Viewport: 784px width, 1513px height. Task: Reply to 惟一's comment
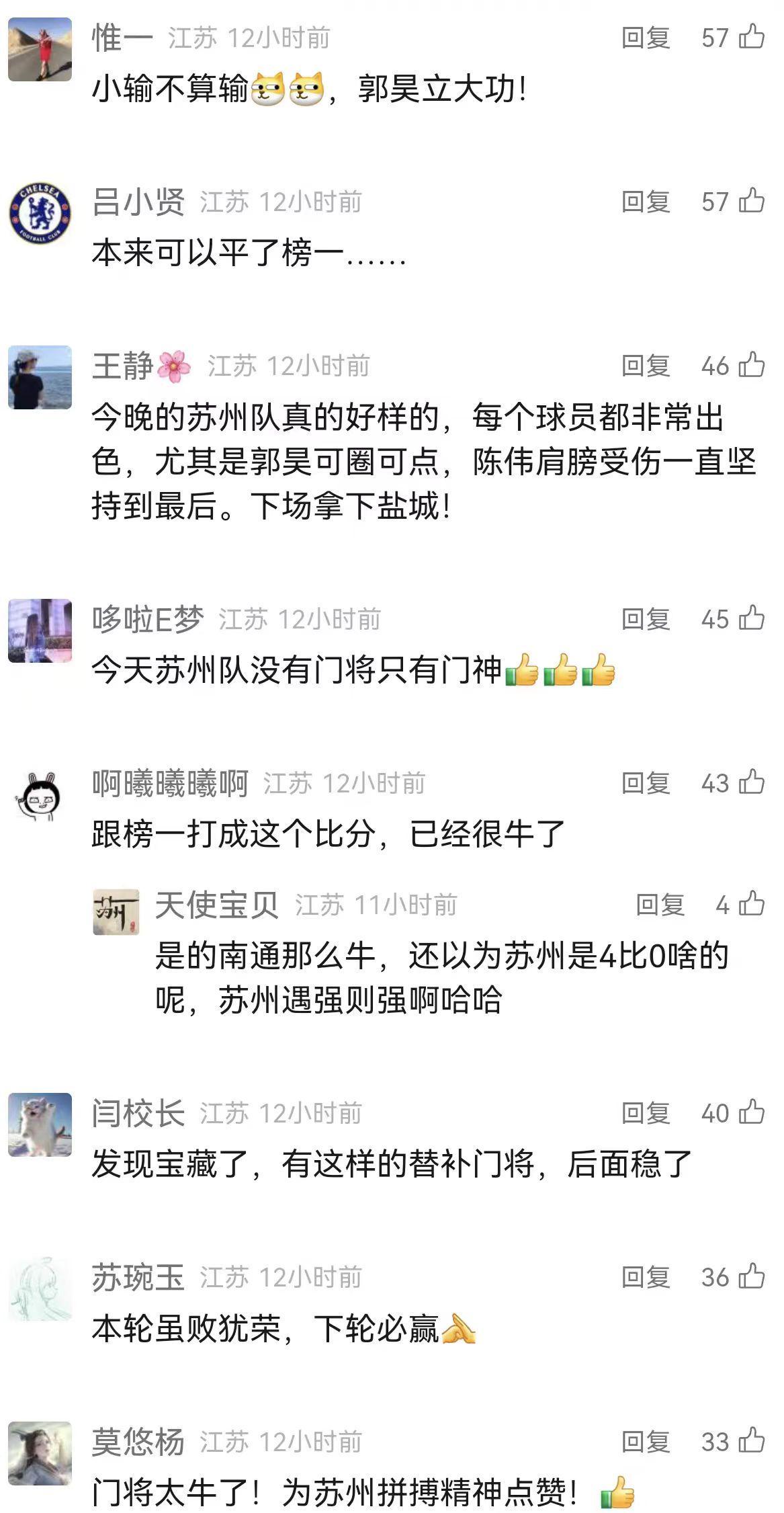pyautogui.click(x=645, y=38)
